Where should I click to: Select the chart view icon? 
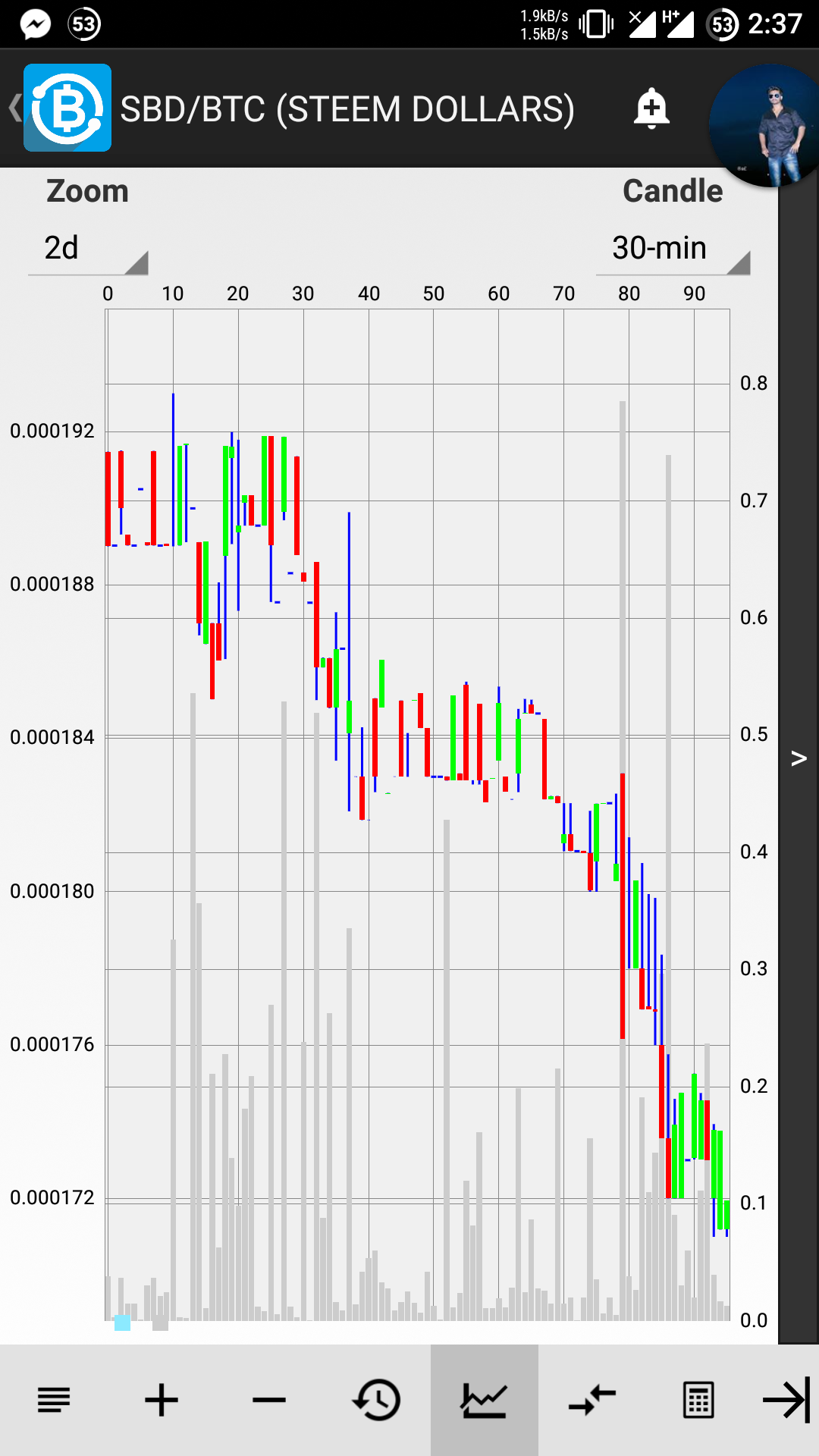[x=484, y=1400]
